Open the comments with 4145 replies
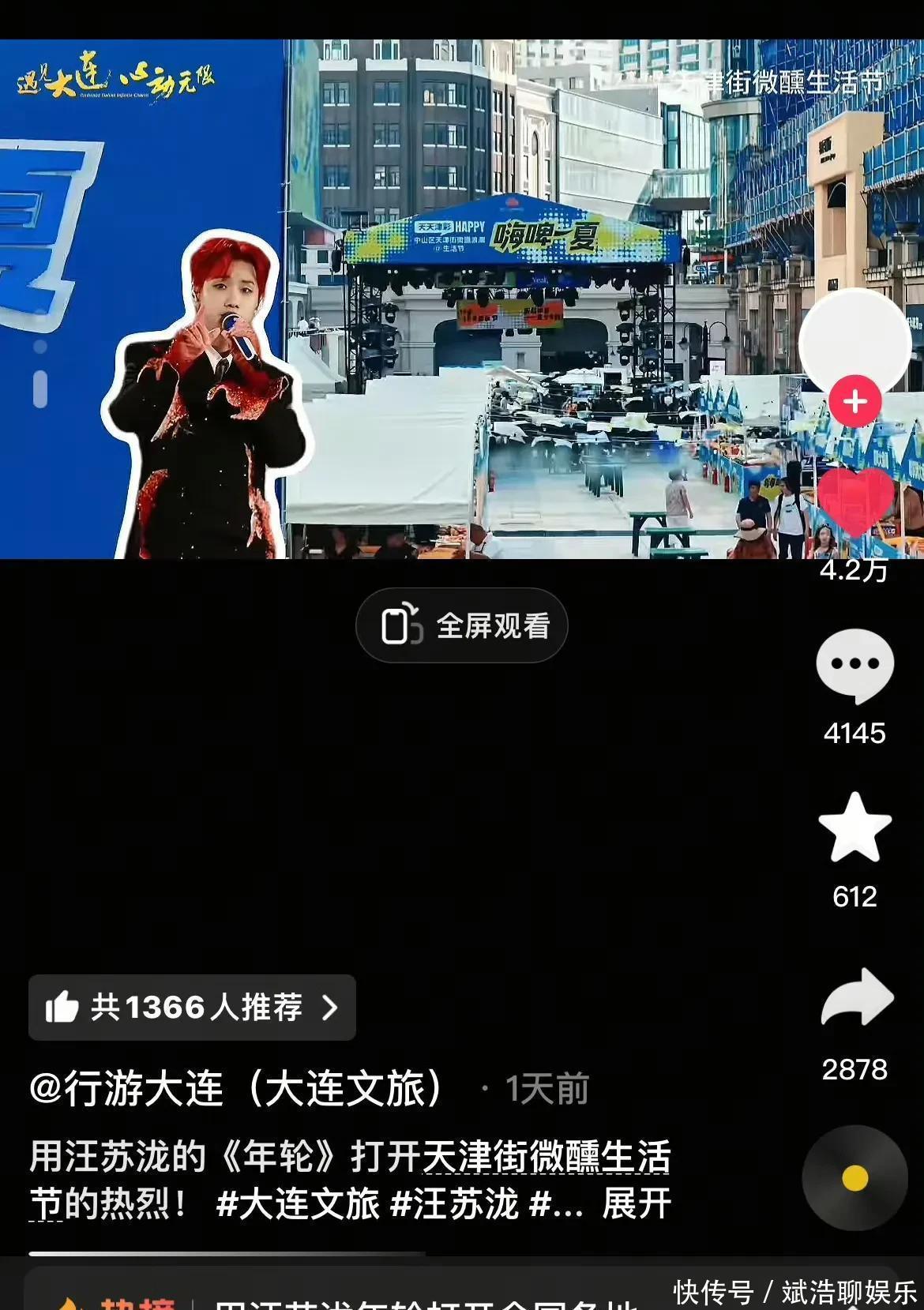This screenshot has width=924, height=1310. coord(855,665)
